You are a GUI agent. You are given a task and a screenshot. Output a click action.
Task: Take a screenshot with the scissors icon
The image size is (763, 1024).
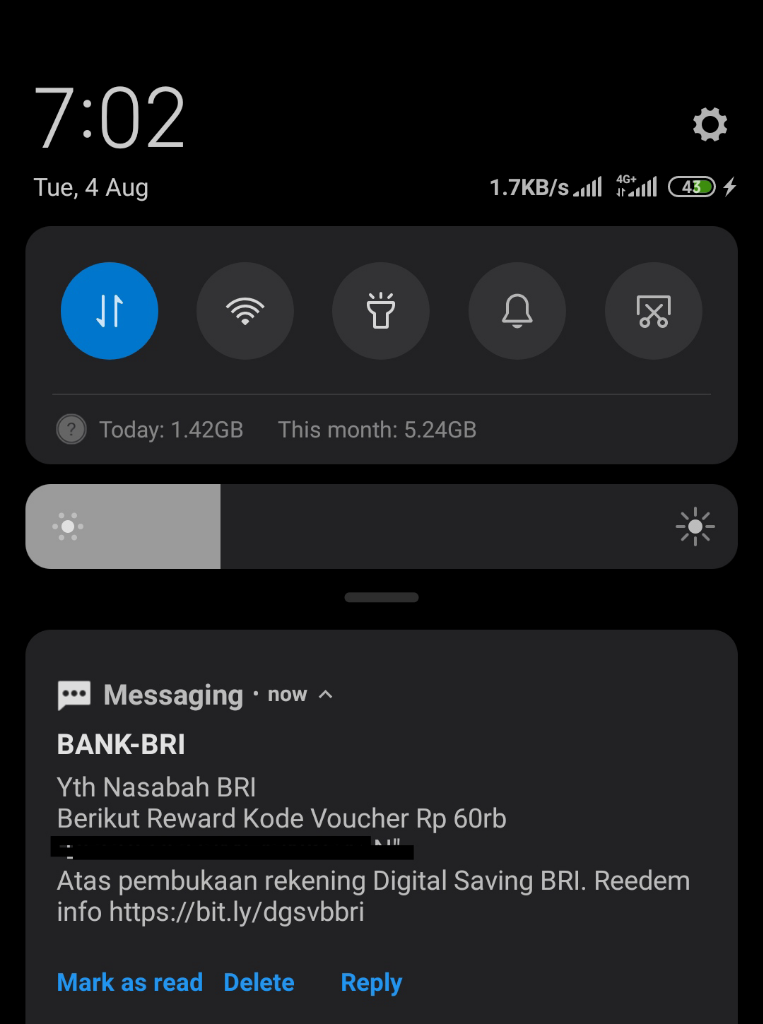coord(653,311)
